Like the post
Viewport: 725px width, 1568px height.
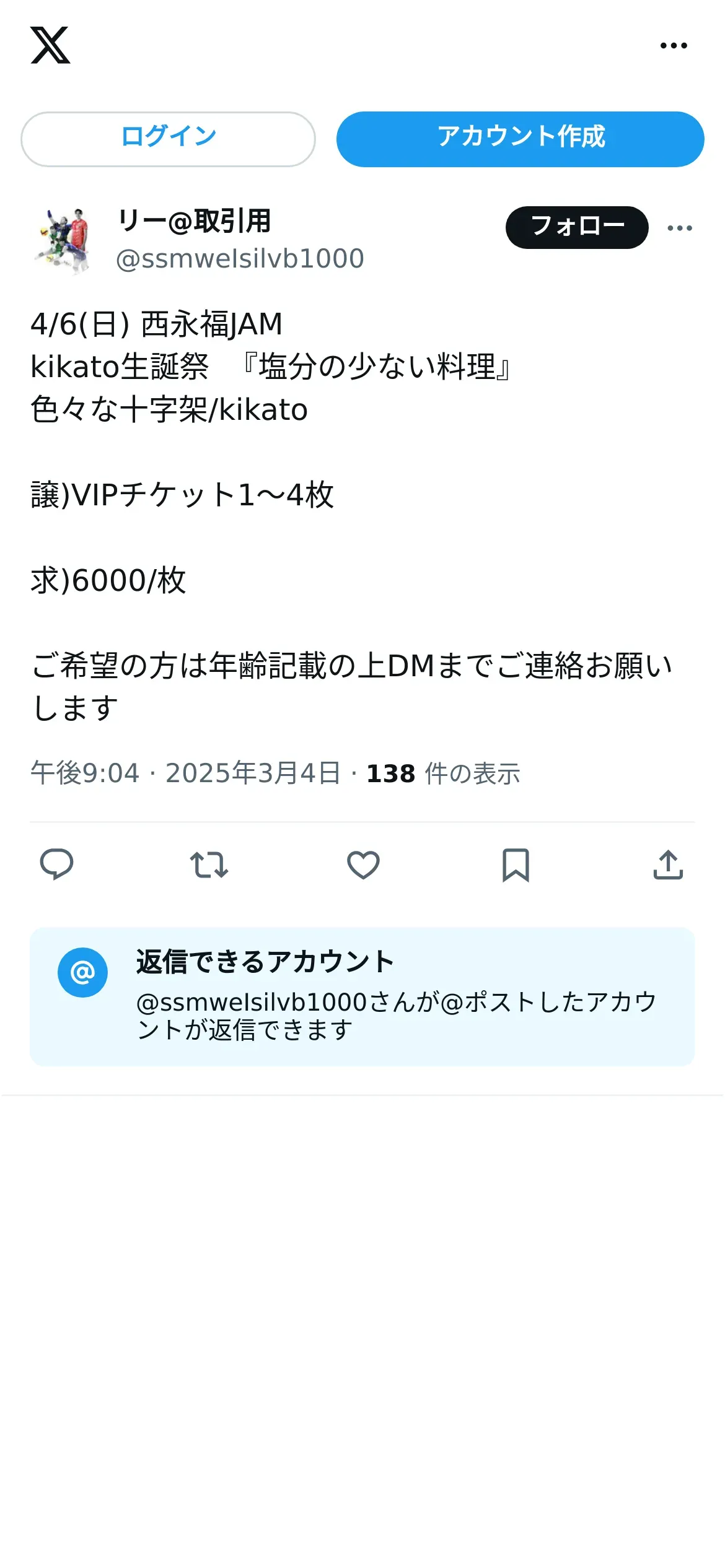point(363,865)
